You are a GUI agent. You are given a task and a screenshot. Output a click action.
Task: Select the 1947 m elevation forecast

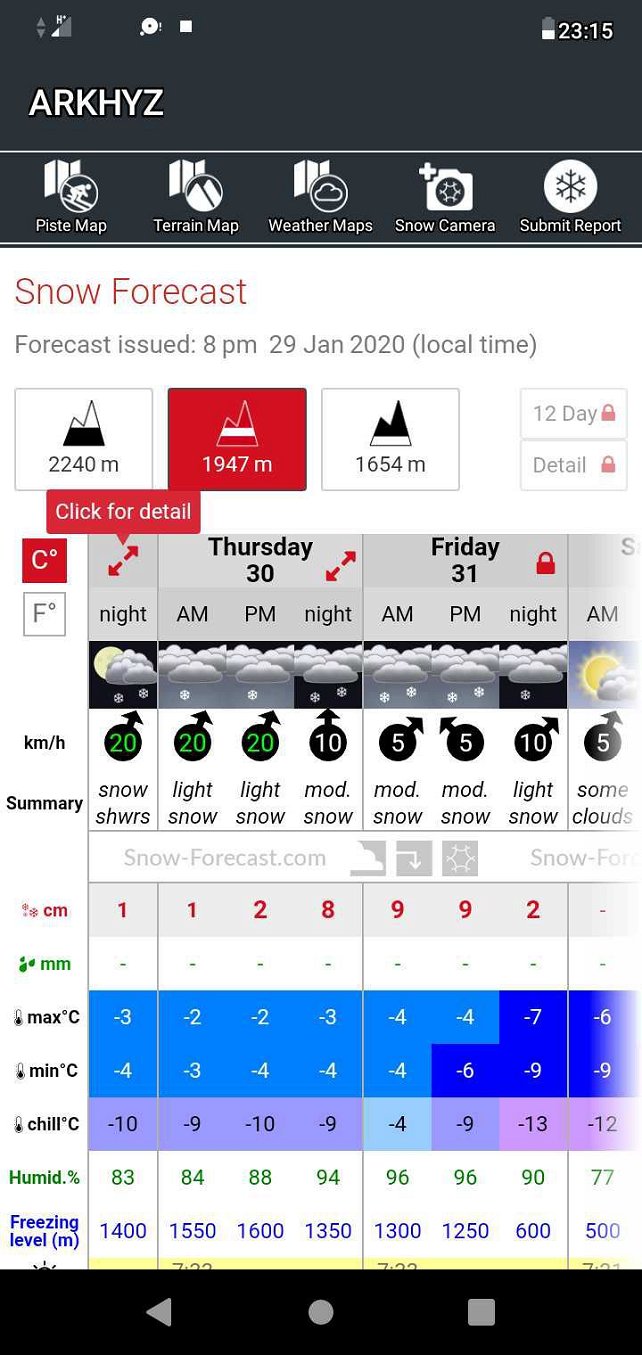(237, 439)
